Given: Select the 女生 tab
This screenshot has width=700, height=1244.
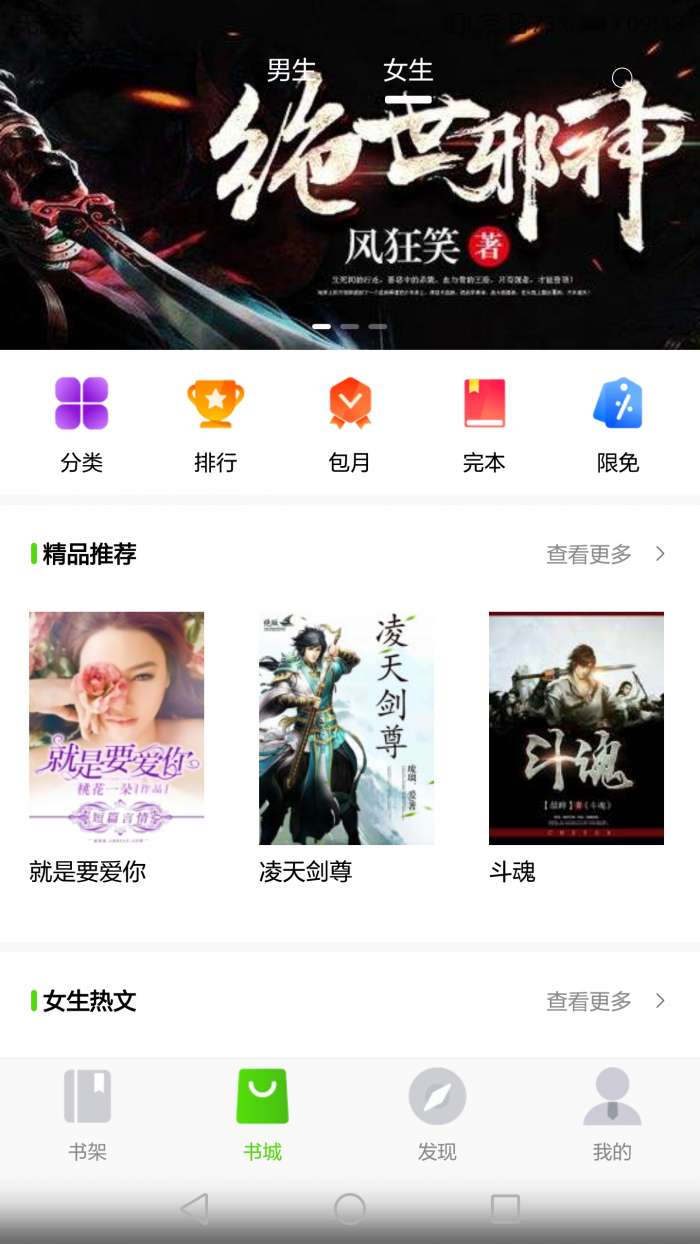Looking at the screenshot, I should pyautogui.click(x=408, y=71).
